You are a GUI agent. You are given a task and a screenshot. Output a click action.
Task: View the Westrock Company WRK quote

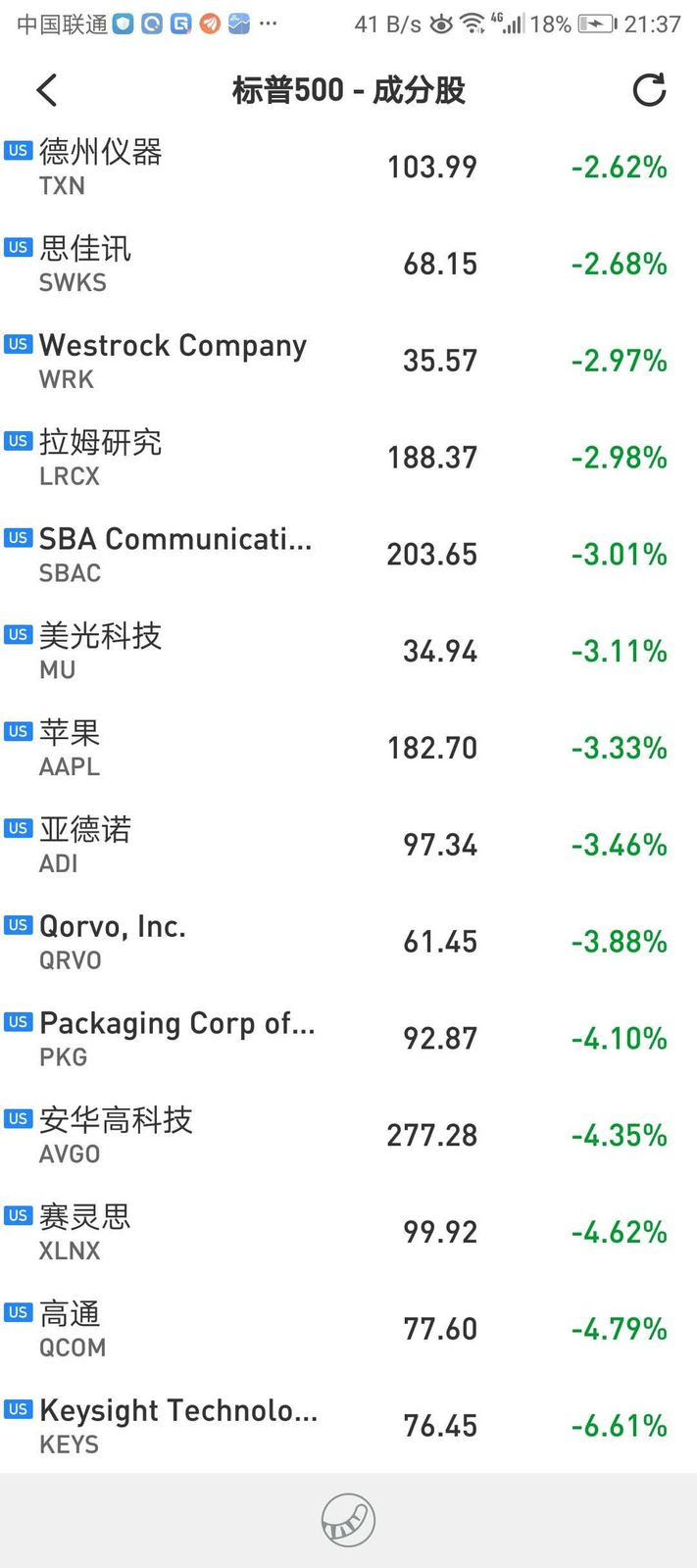(x=348, y=361)
